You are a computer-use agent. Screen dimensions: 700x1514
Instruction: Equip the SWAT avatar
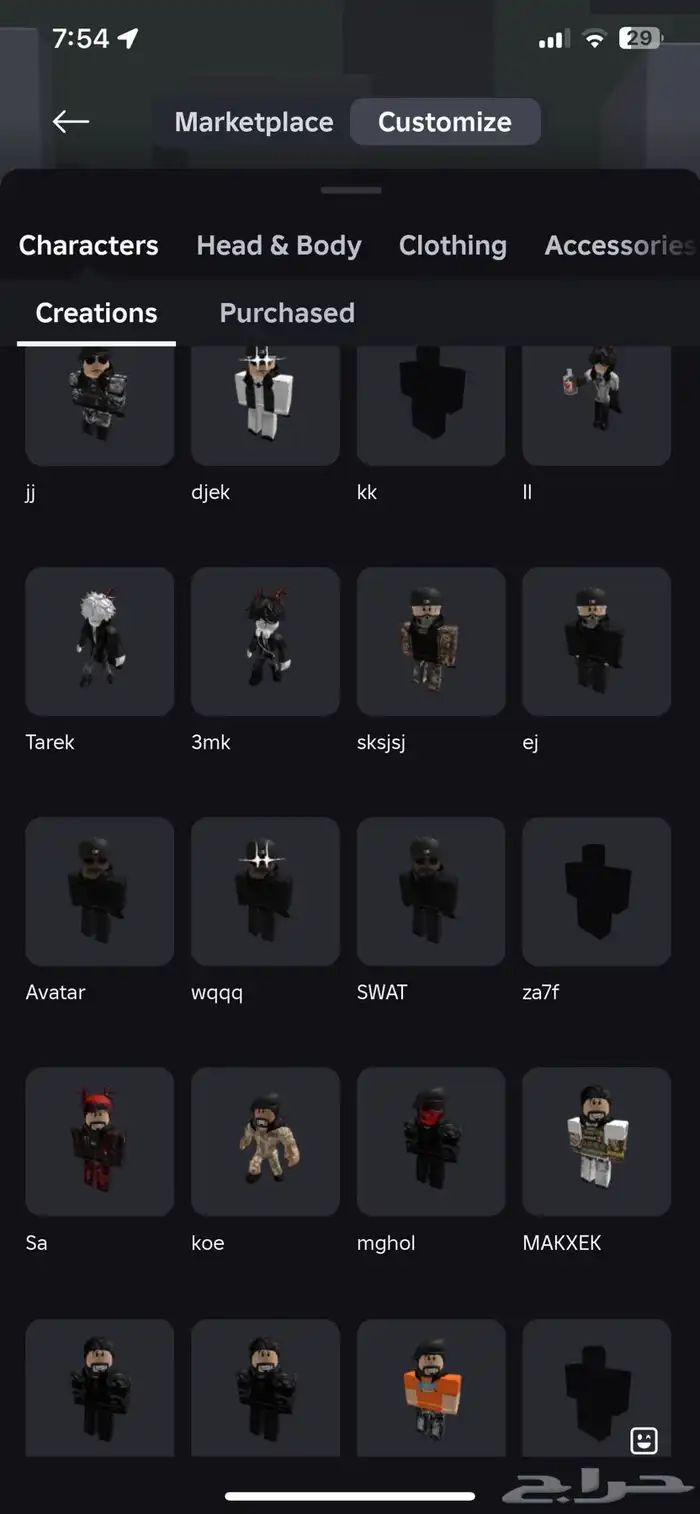click(x=431, y=891)
